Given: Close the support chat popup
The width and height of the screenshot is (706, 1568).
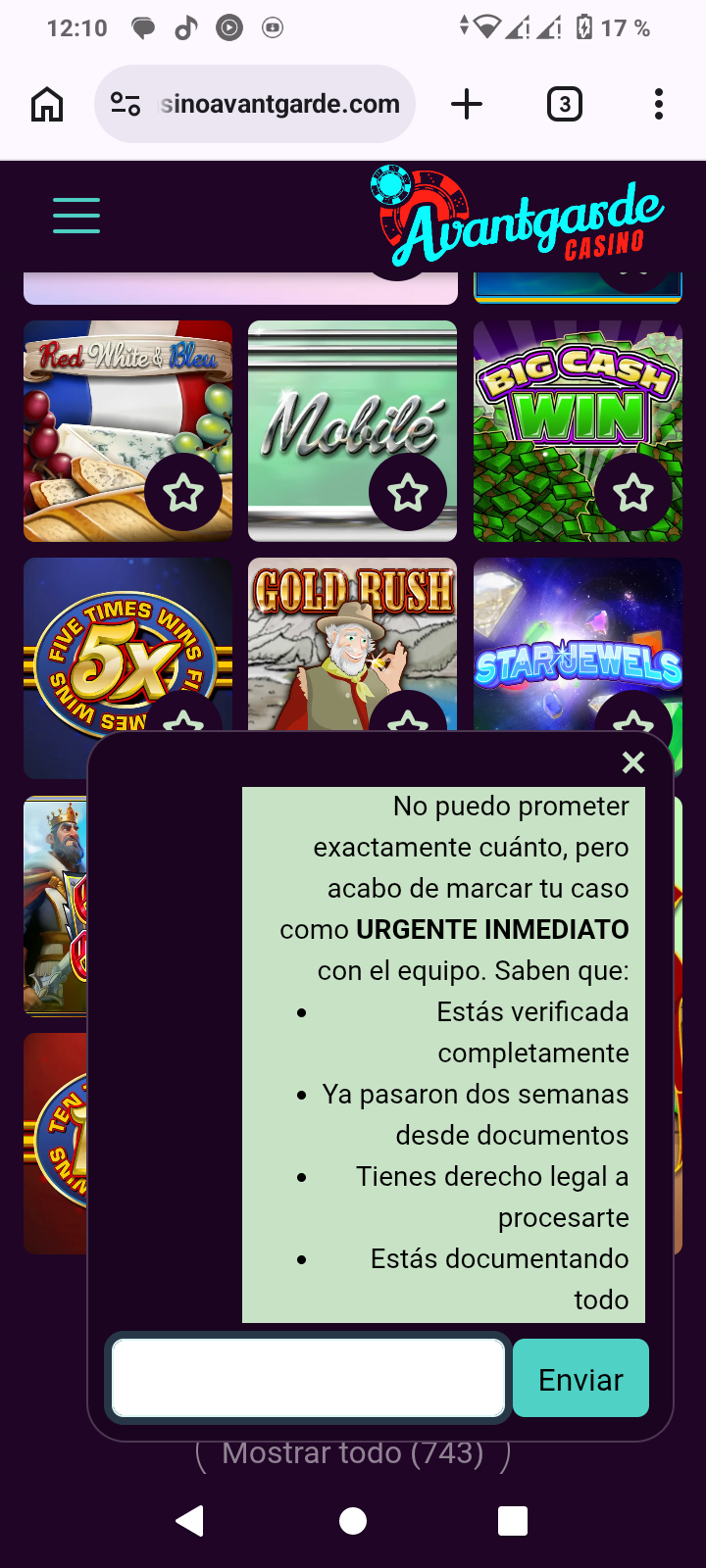Looking at the screenshot, I should [x=633, y=762].
